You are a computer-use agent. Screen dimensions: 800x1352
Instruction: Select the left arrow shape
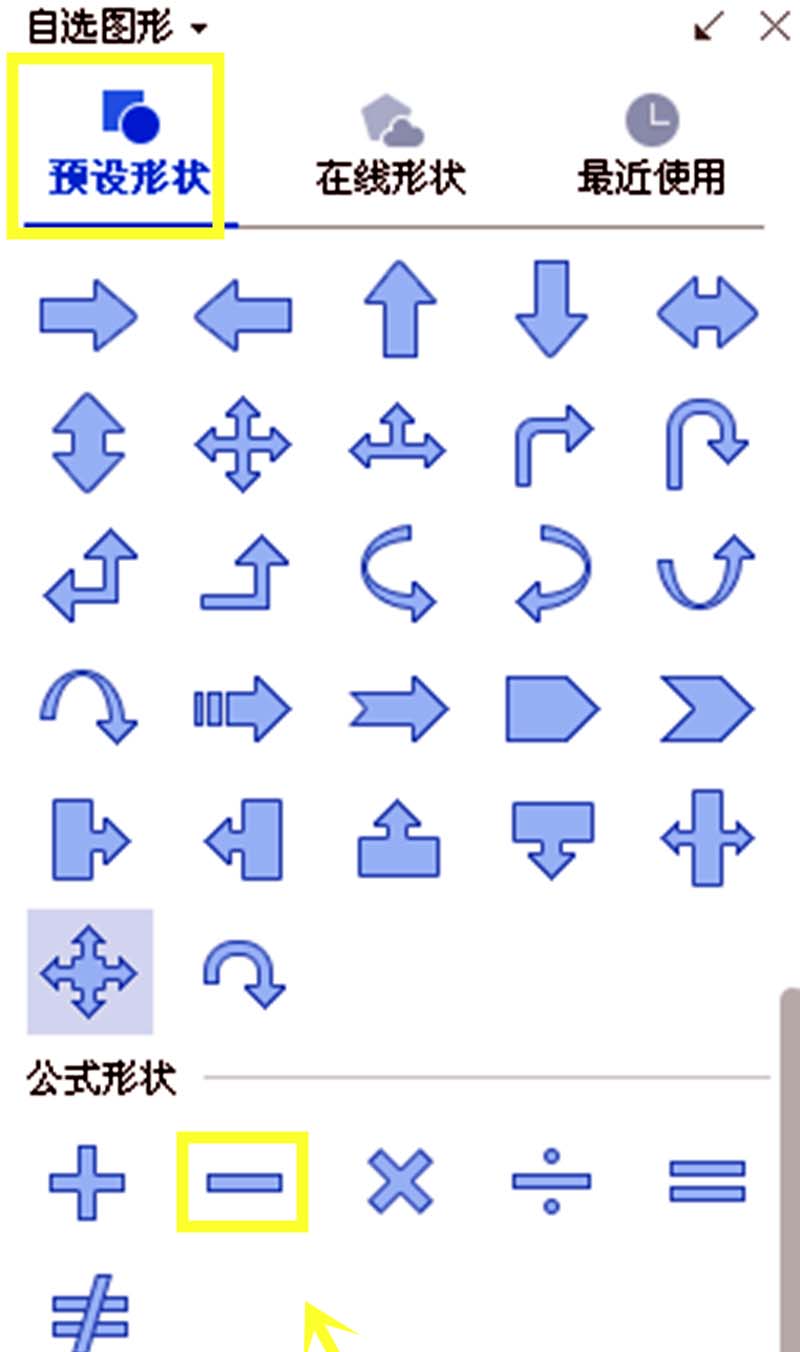[243, 316]
